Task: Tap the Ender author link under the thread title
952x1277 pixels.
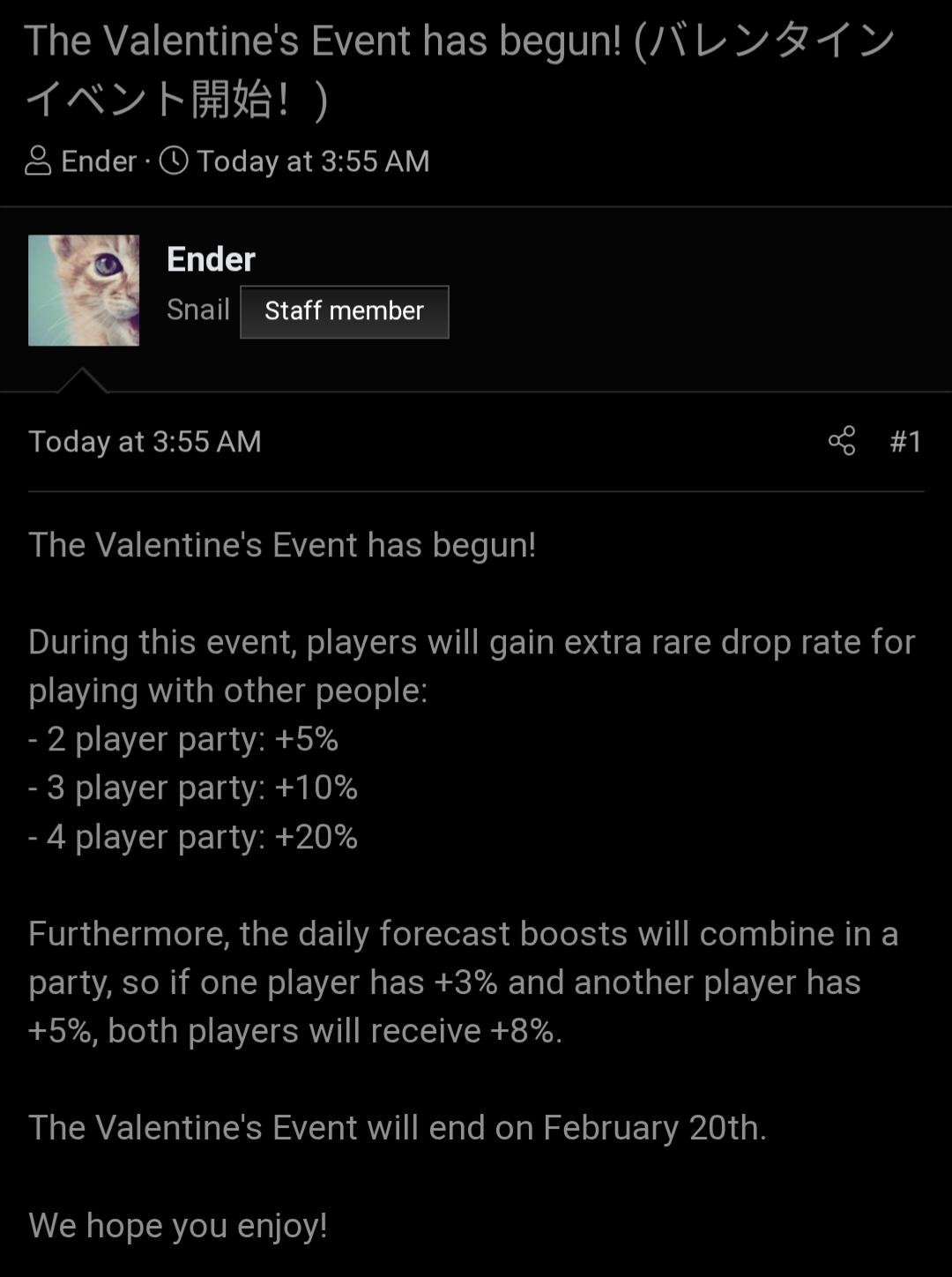Action: coord(99,161)
